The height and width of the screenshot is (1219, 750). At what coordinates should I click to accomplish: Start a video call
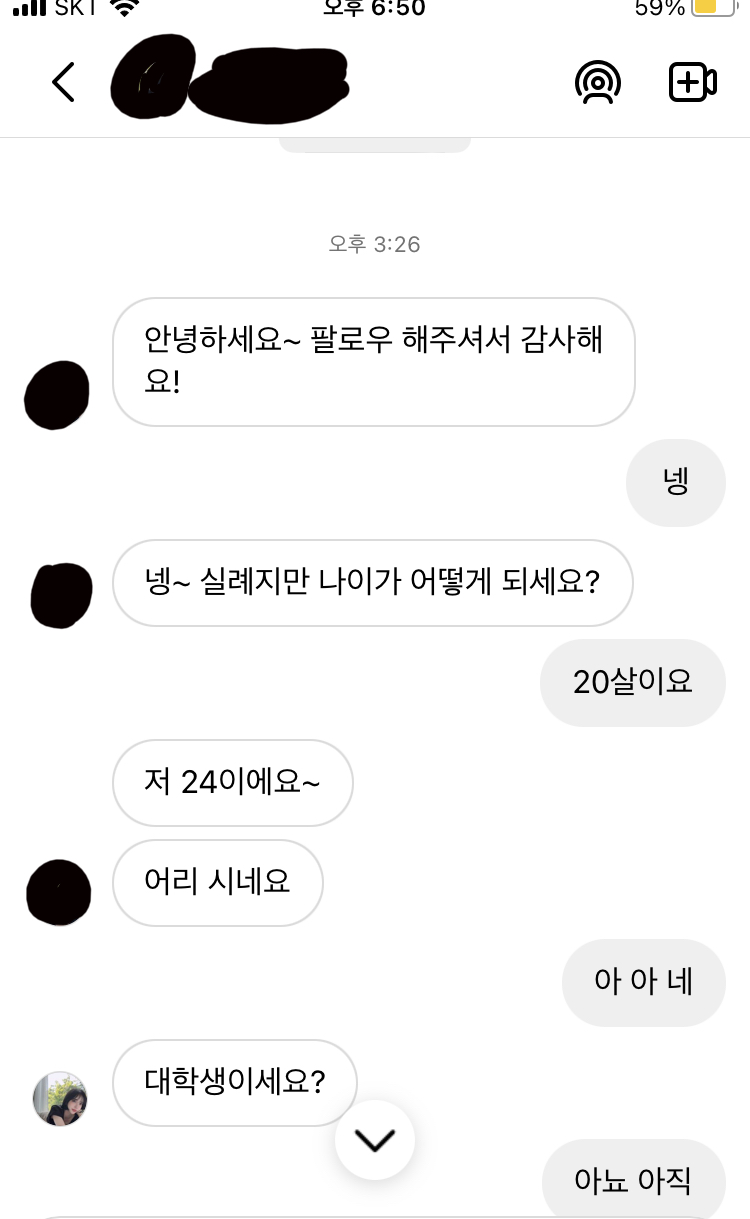[692, 82]
